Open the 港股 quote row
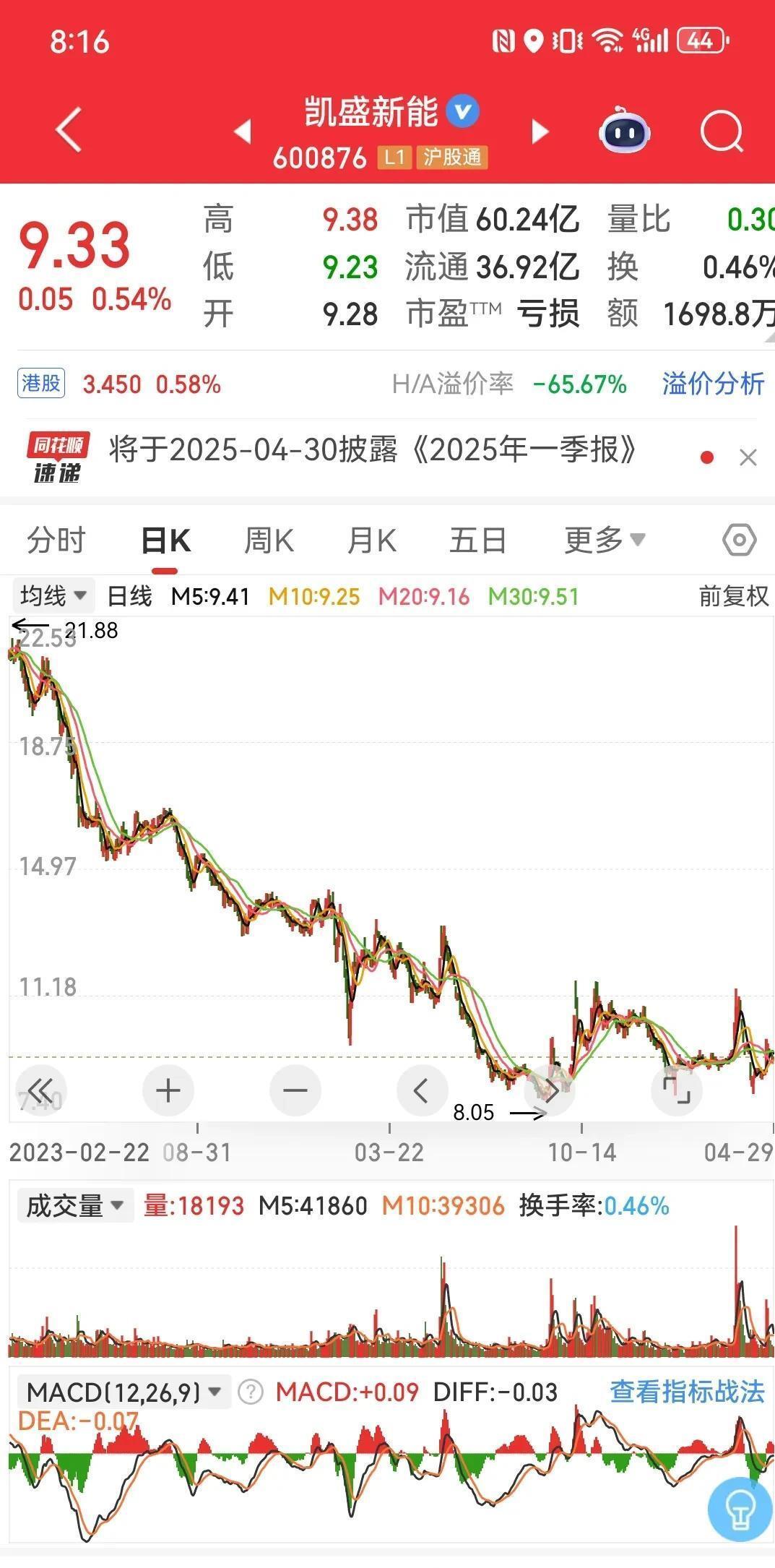Screen dimensions: 775x1568 click(120, 384)
